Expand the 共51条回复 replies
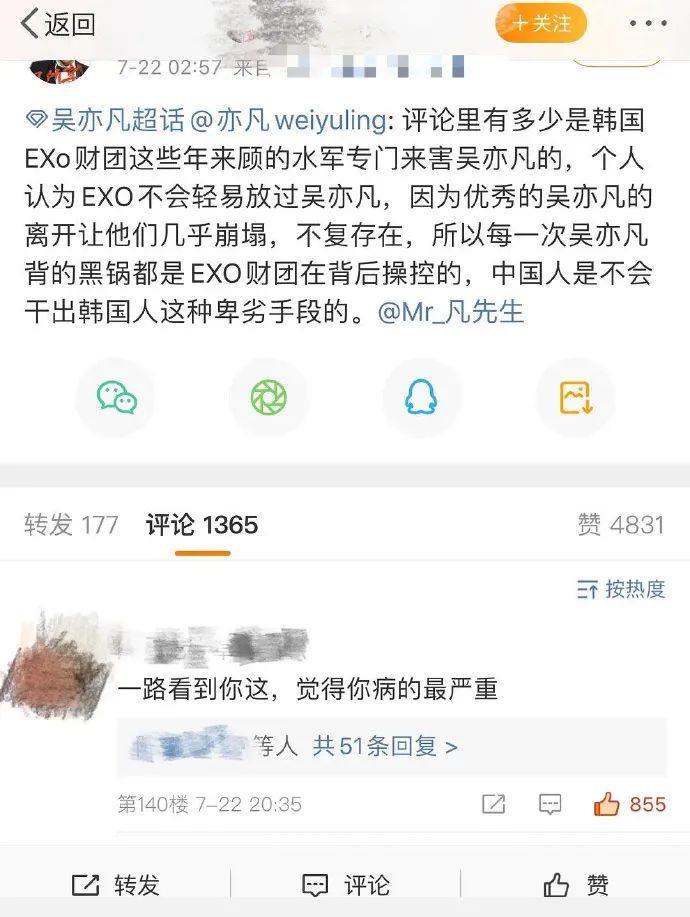This screenshot has width=690, height=917. pyautogui.click(x=385, y=746)
